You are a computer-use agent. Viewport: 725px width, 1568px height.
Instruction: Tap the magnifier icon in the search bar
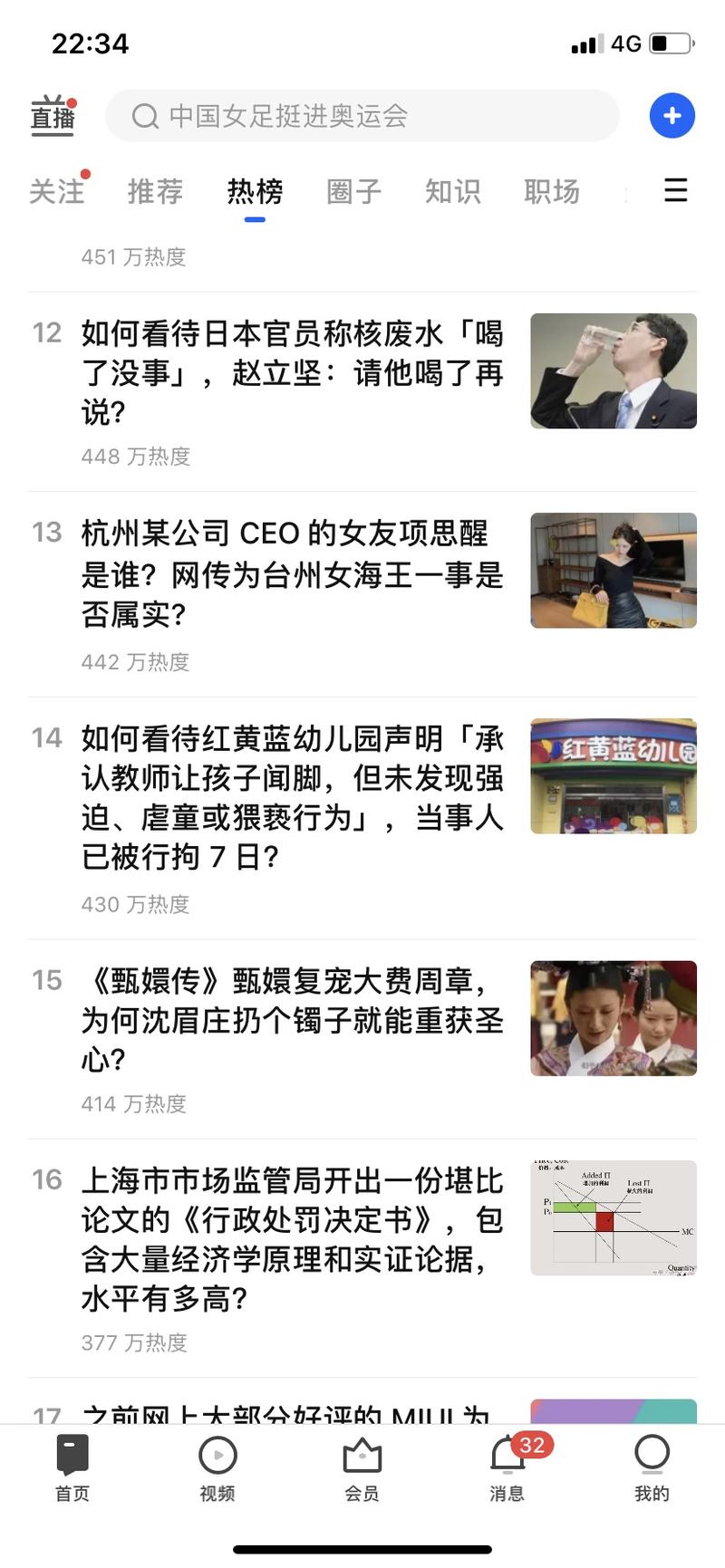tap(144, 116)
